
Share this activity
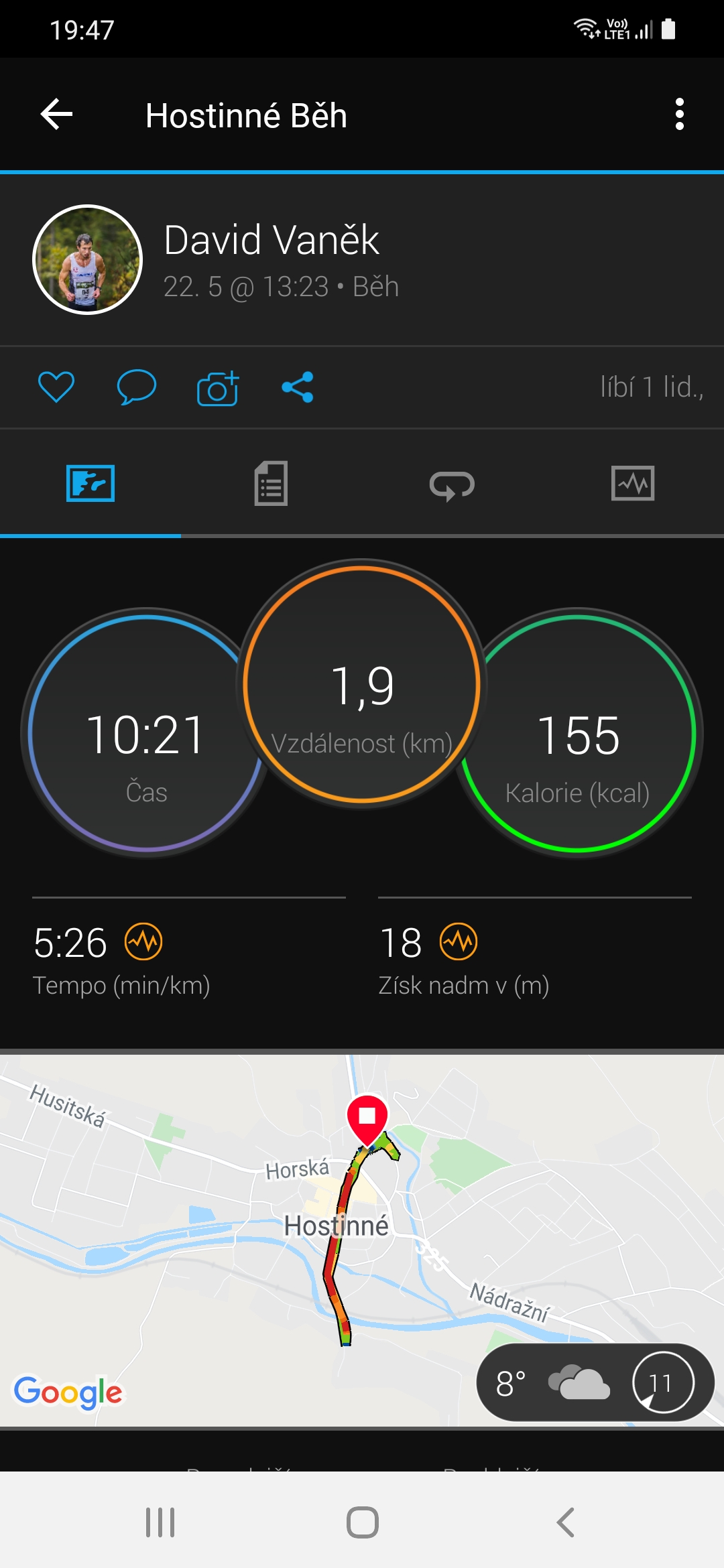pos(298,387)
